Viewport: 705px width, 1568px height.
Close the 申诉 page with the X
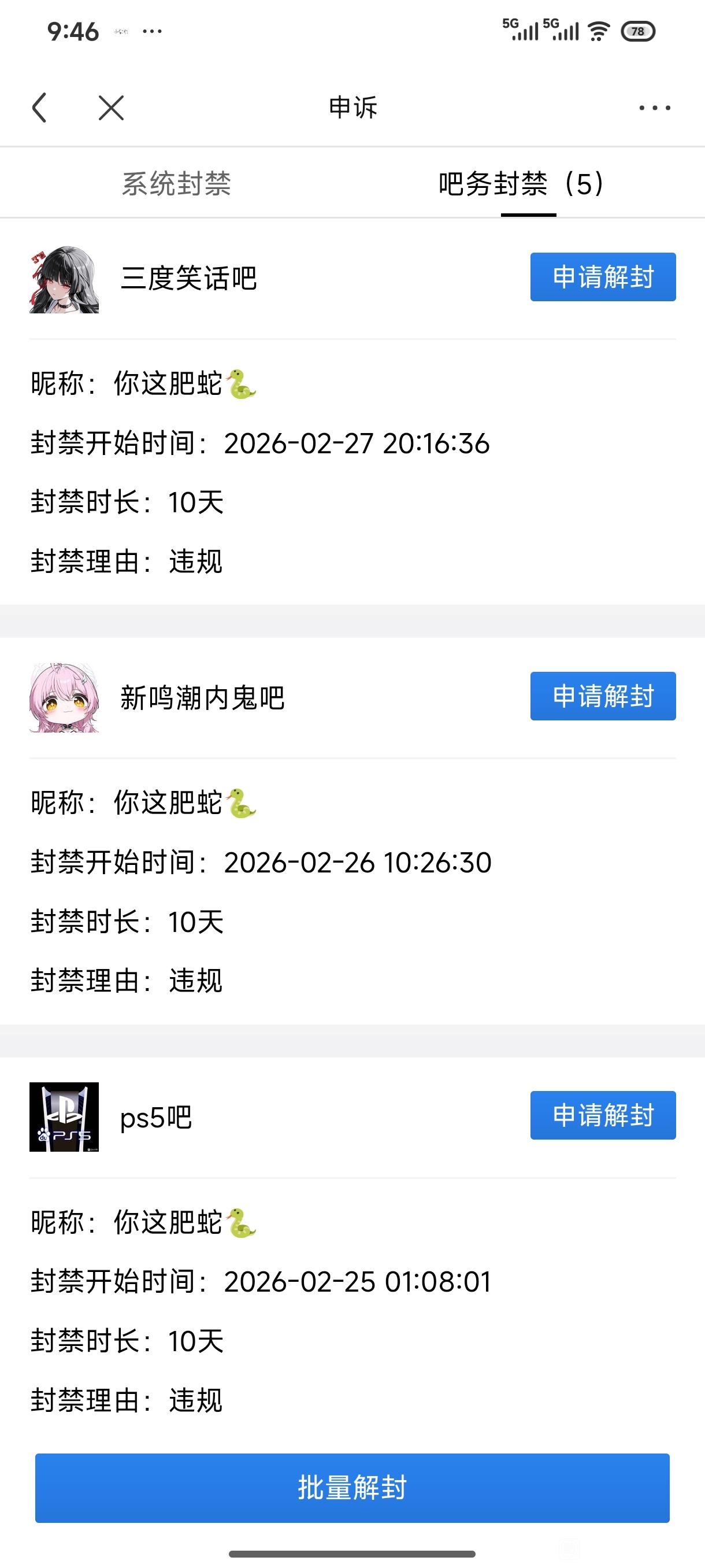point(112,108)
